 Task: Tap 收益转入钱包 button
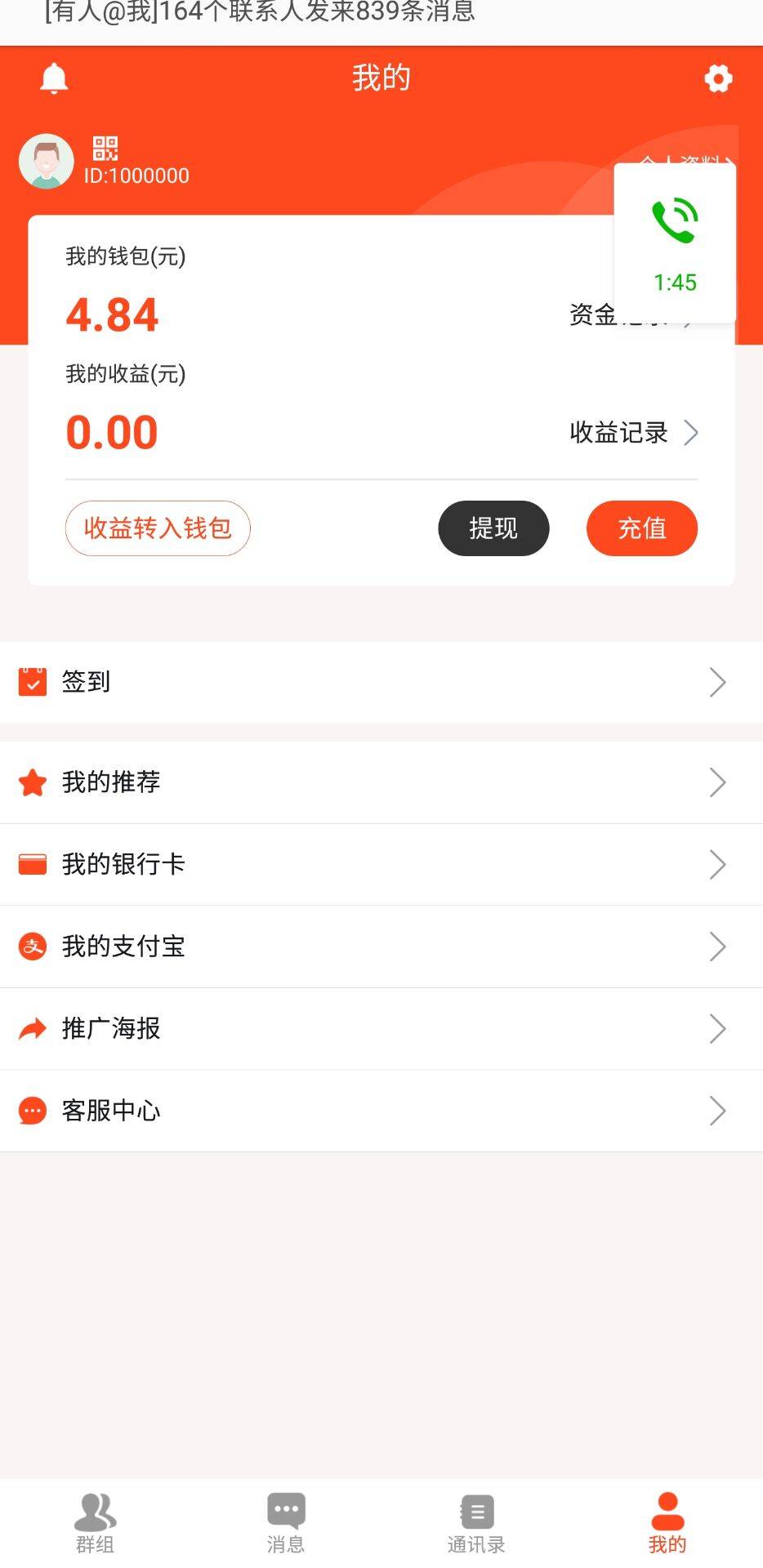[x=158, y=528]
